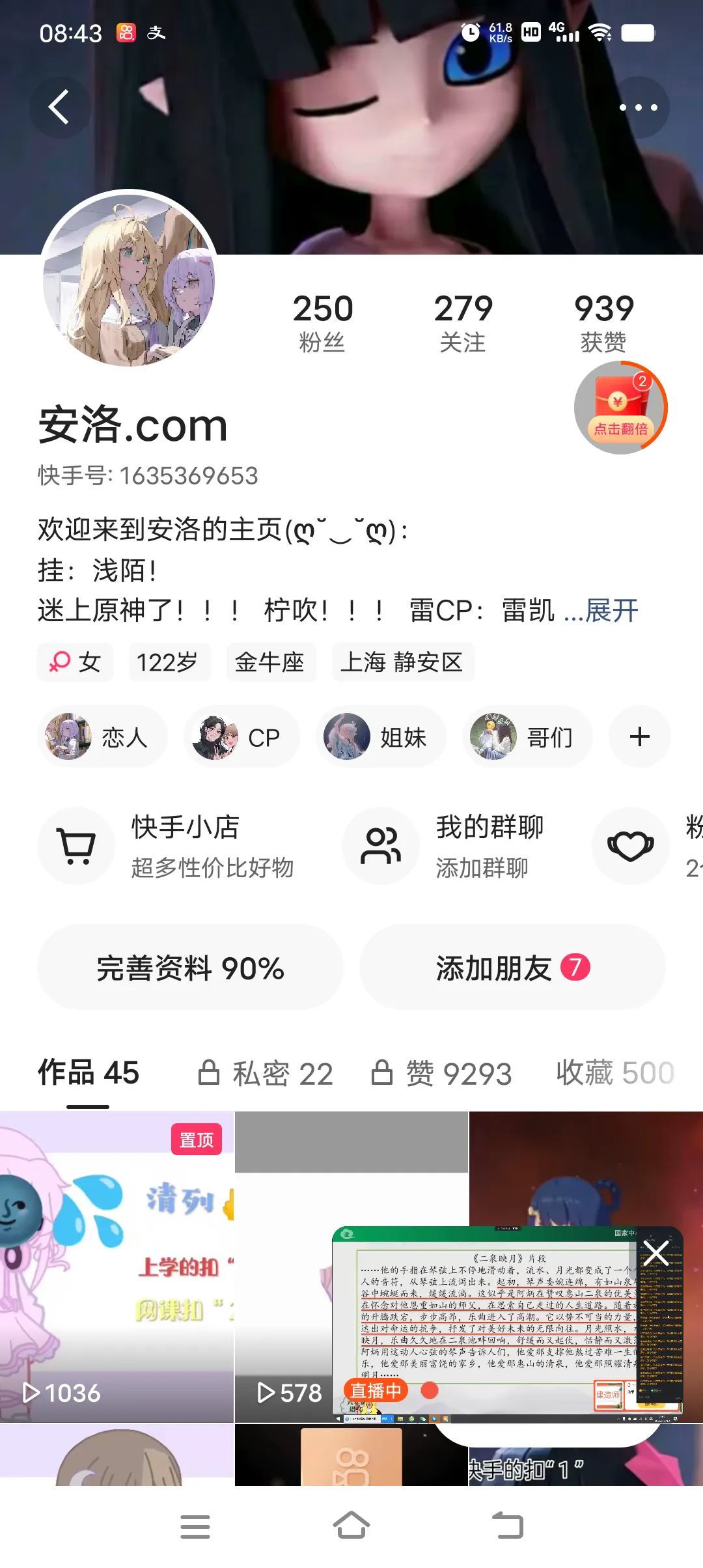Expand the bio with 展开
This screenshot has height=1568, width=703.
coord(612,611)
